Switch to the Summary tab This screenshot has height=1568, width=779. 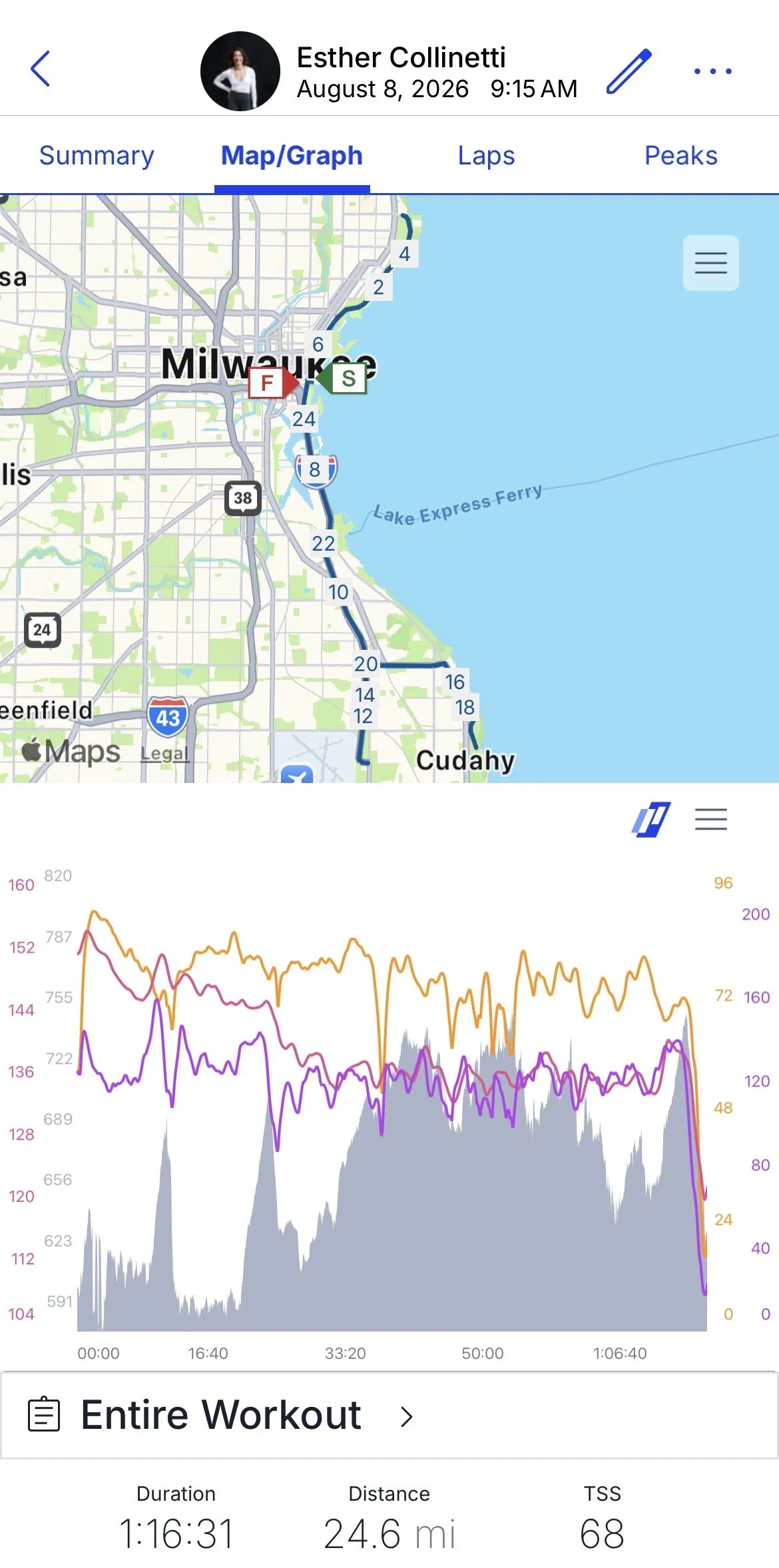pos(97,155)
